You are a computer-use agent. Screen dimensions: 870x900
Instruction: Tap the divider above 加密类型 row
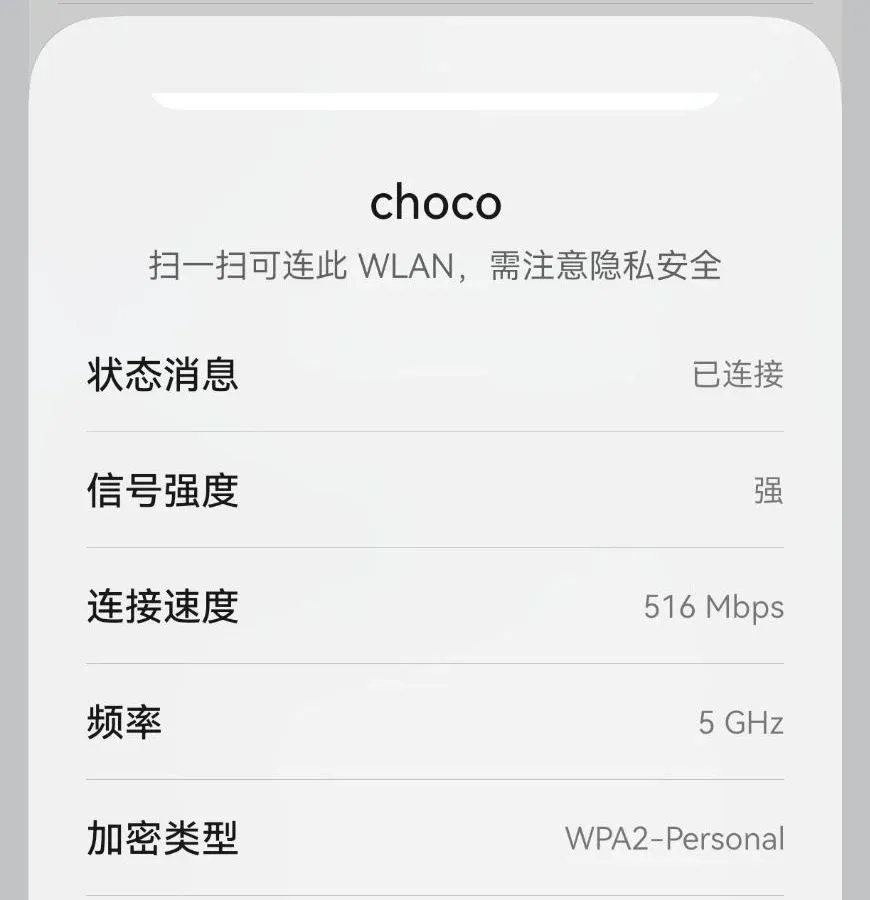435,779
